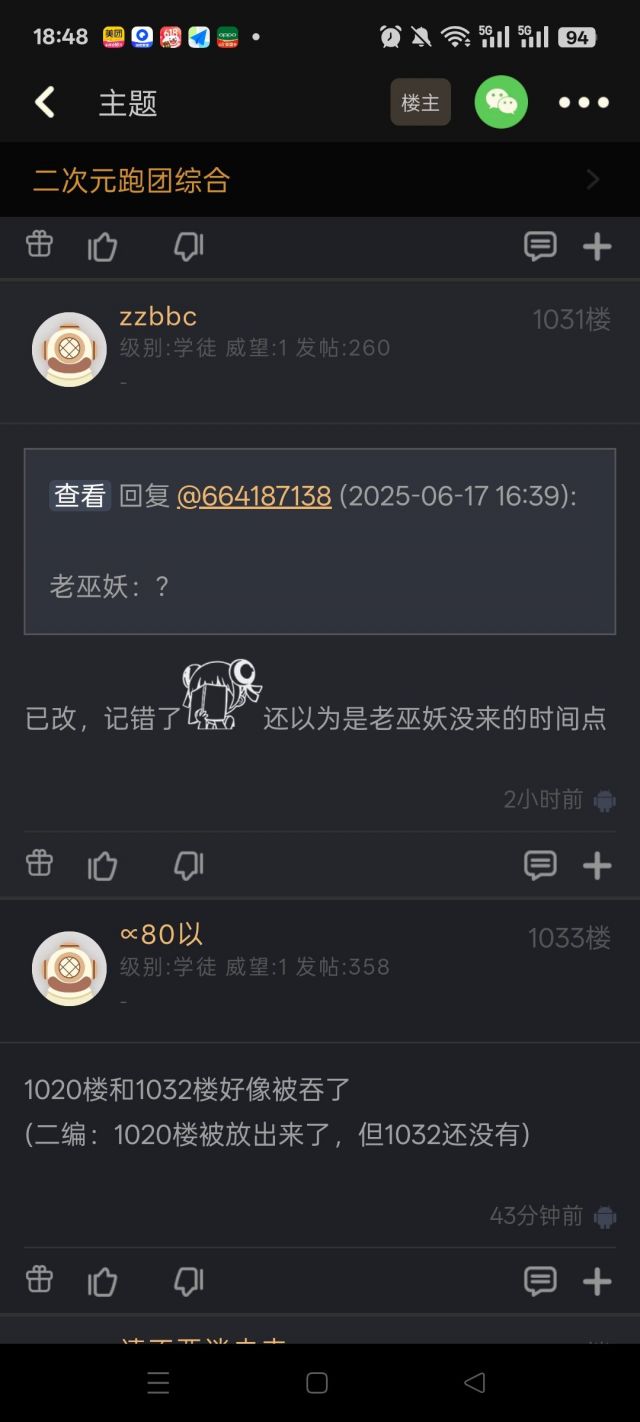
Task: Dislike the floor 1033 post
Action: point(188,1281)
